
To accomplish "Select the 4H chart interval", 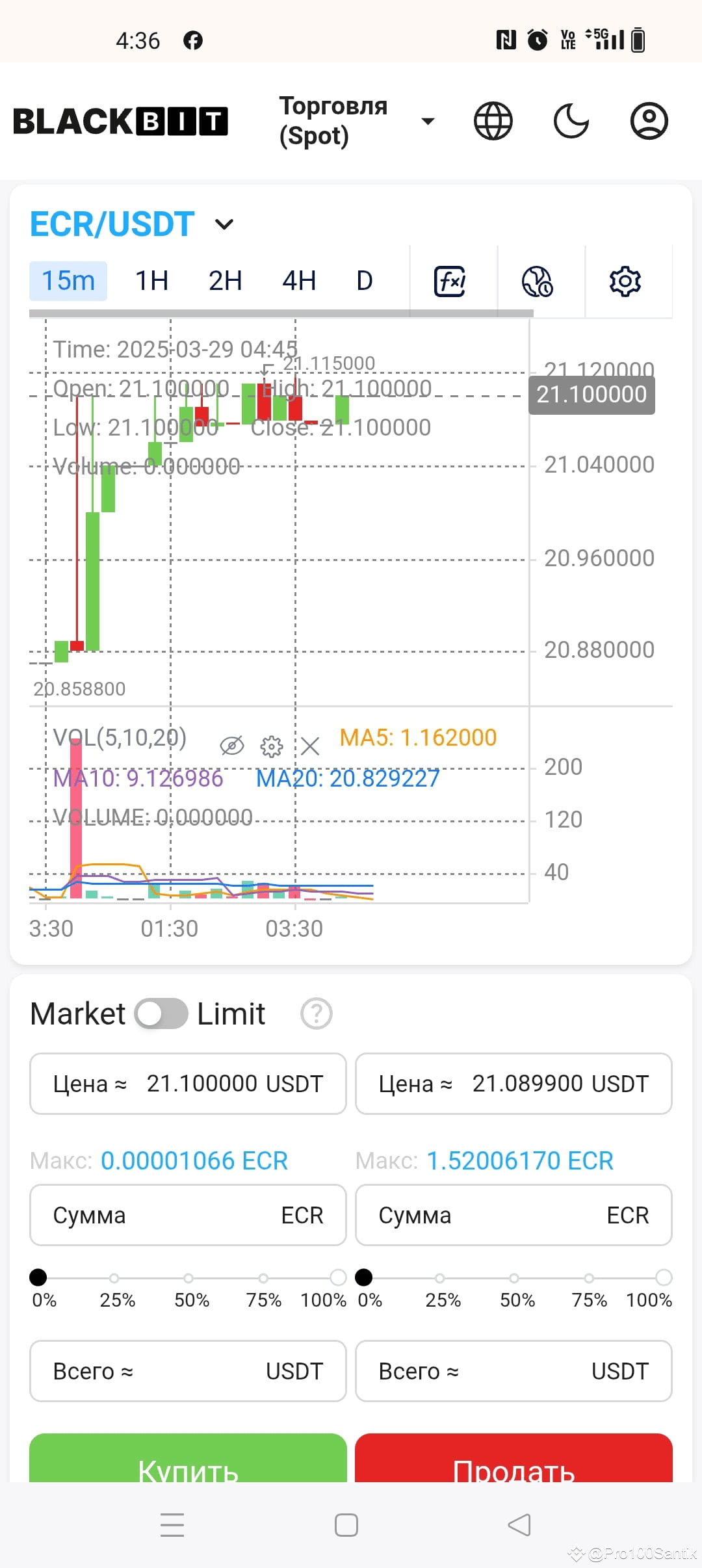I will 299,281.
